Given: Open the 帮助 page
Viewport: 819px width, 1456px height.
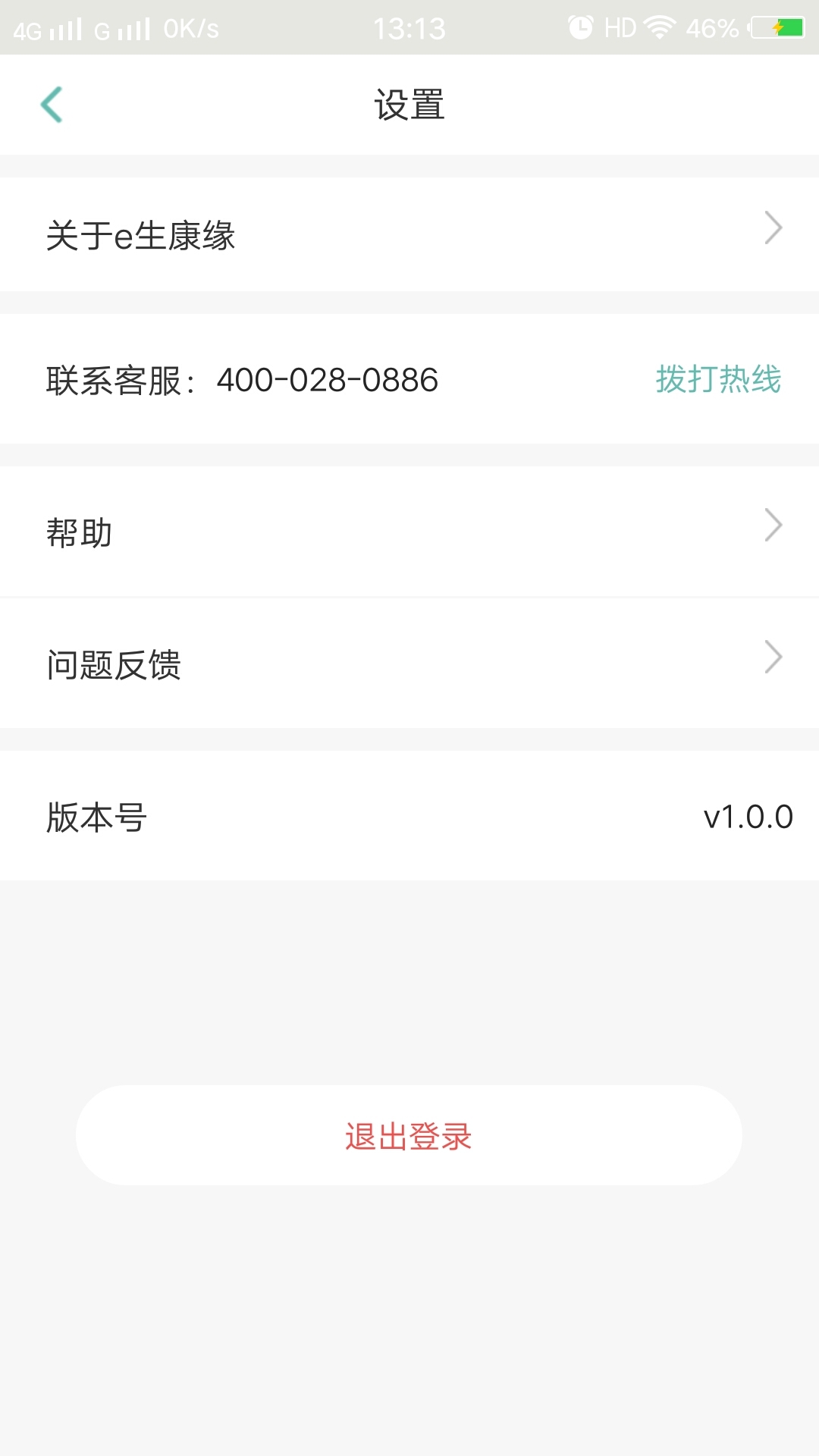Looking at the screenshot, I should tap(409, 532).
